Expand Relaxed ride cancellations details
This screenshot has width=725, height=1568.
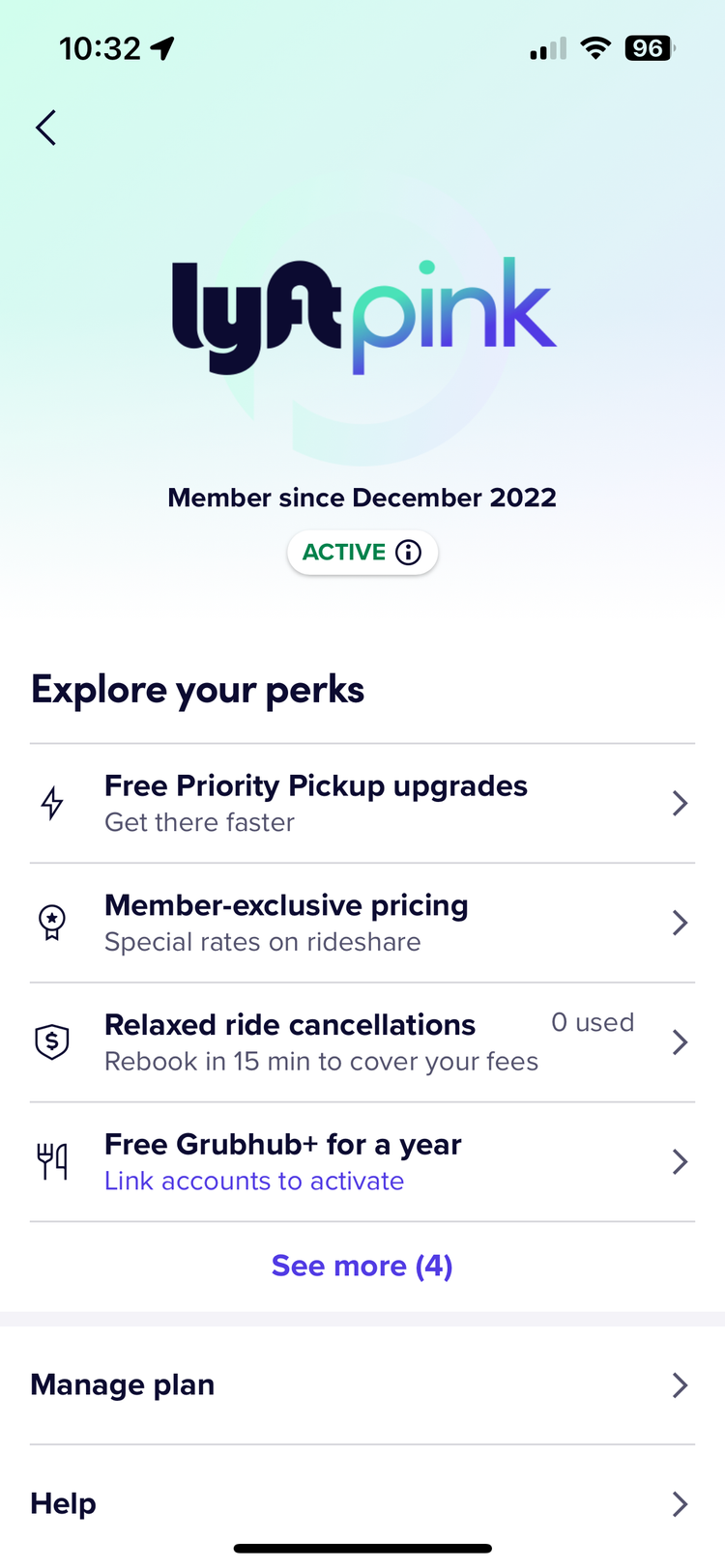tap(680, 1041)
